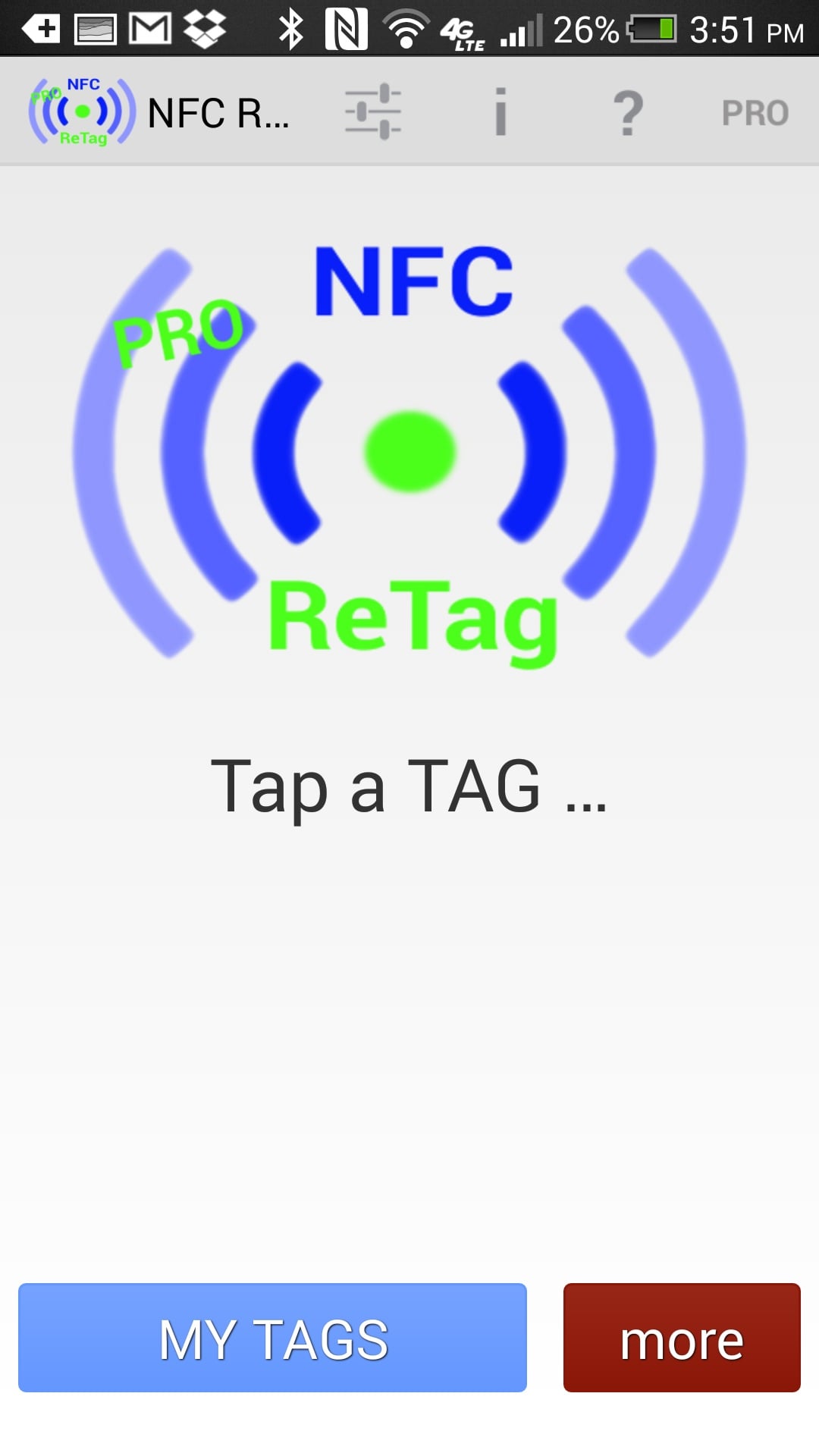This screenshot has height=1456, width=819.
Task: Tap PRO in the app bar
Action: click(x=755, y=113)
